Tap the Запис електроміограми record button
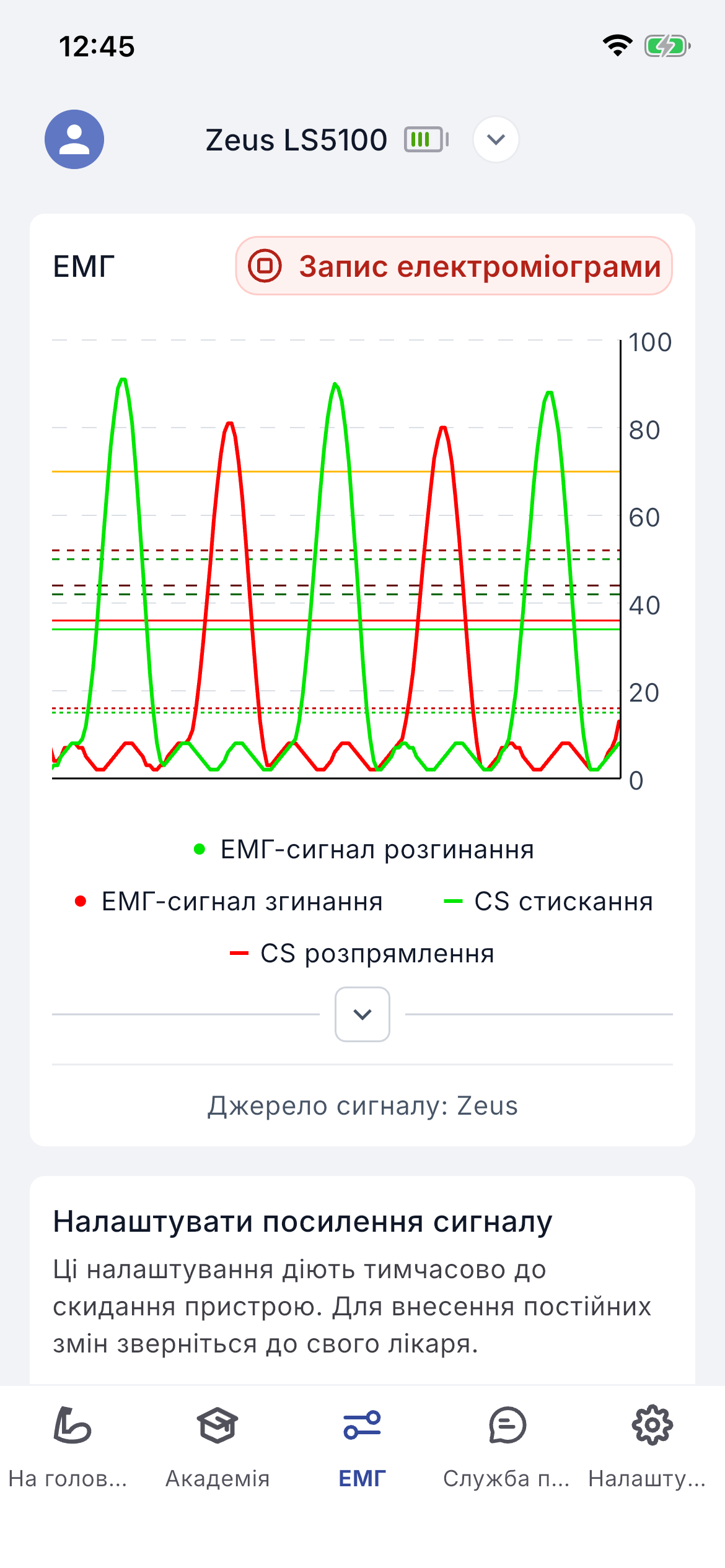The image size is (725, 1568). (454, 266)
